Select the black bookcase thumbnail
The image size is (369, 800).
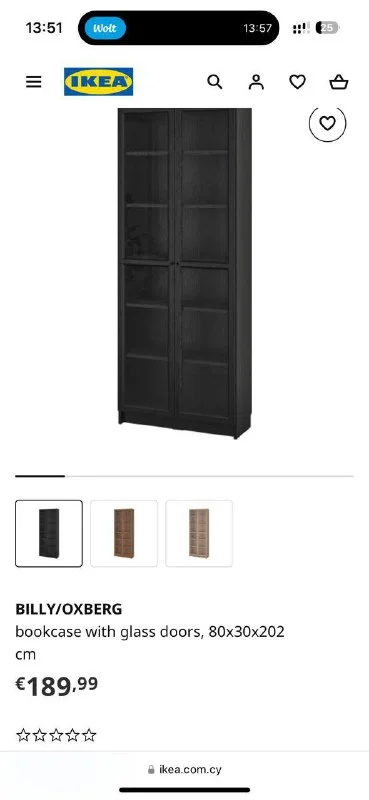point(49,533)
